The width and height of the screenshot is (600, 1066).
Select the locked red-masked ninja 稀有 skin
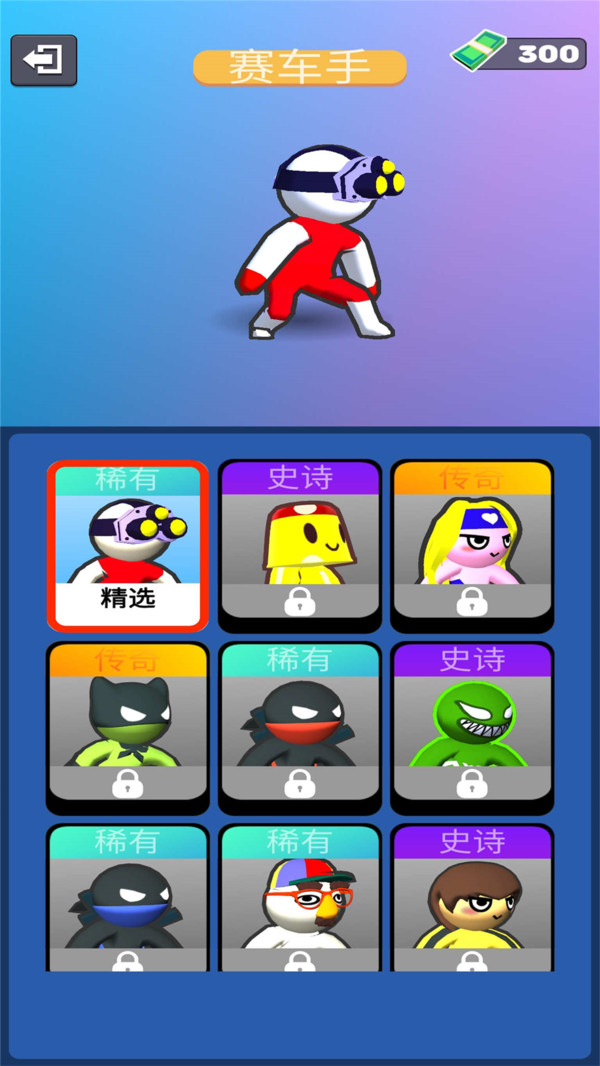click(x=300, y=728)
